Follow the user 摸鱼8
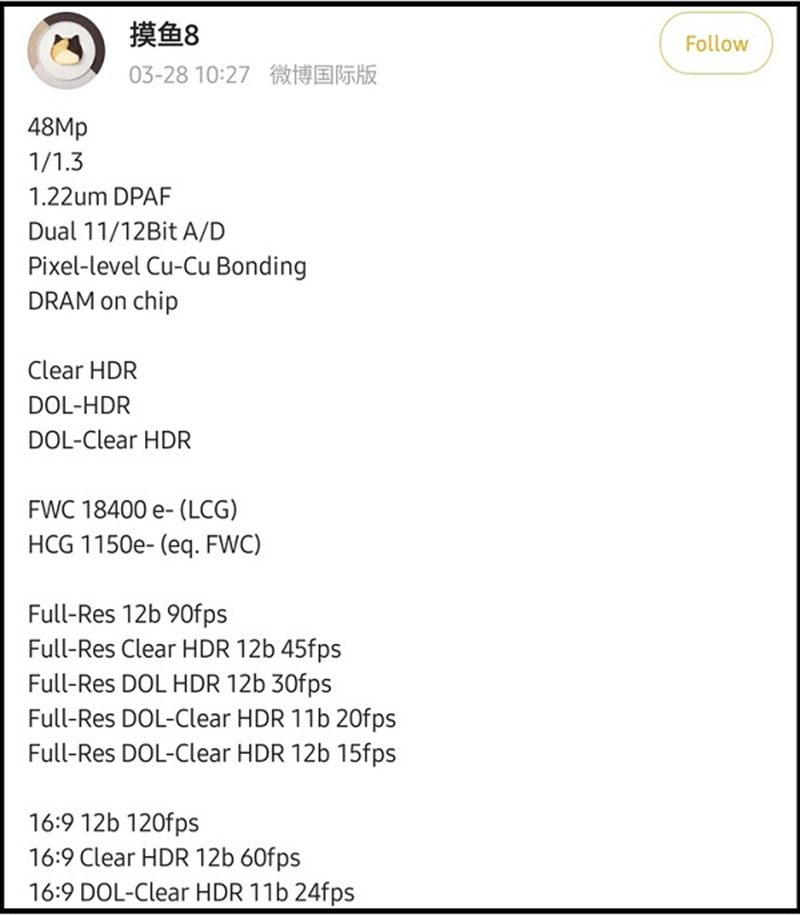The height and width of the screenshot is (915, 800). tap(716, 44)
